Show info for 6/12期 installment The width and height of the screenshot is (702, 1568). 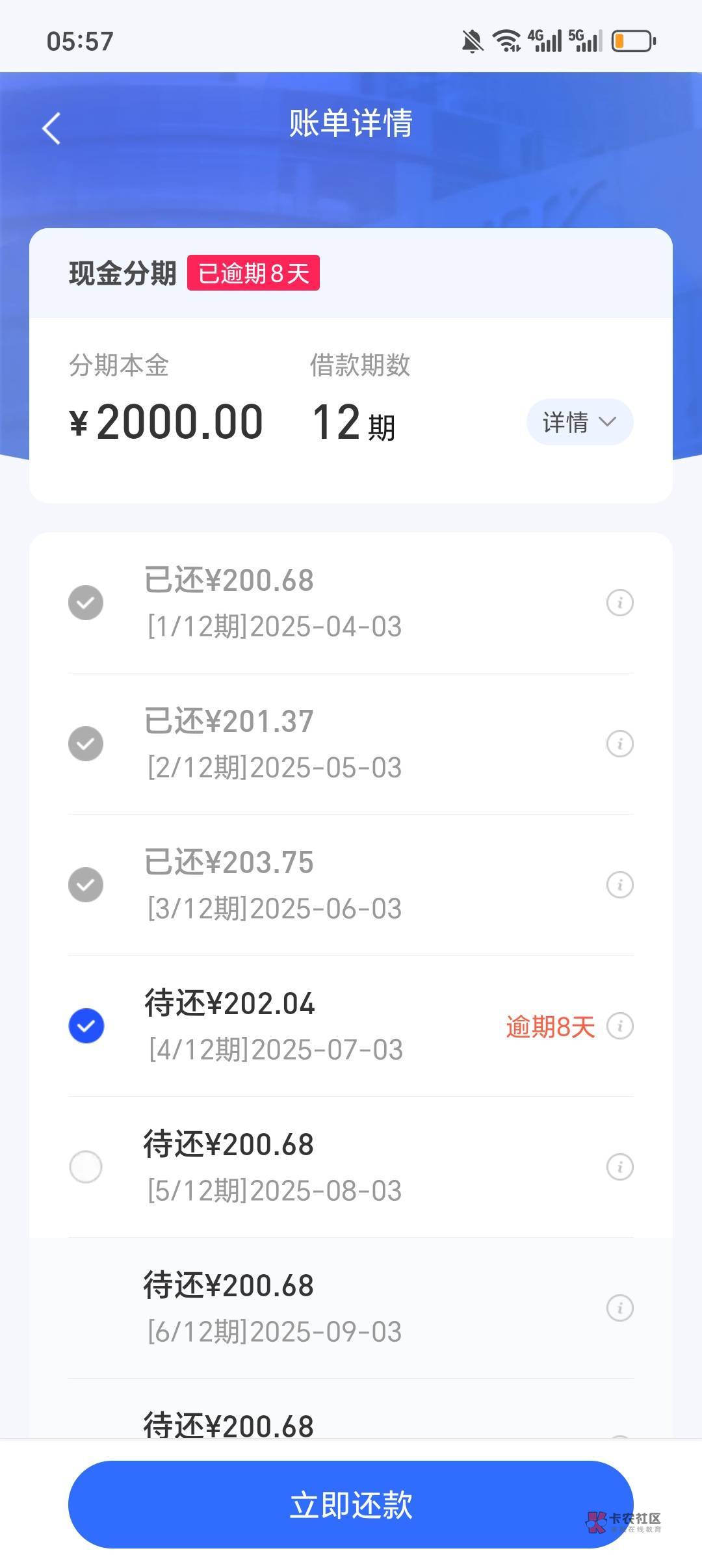(x=619, y=1308)
